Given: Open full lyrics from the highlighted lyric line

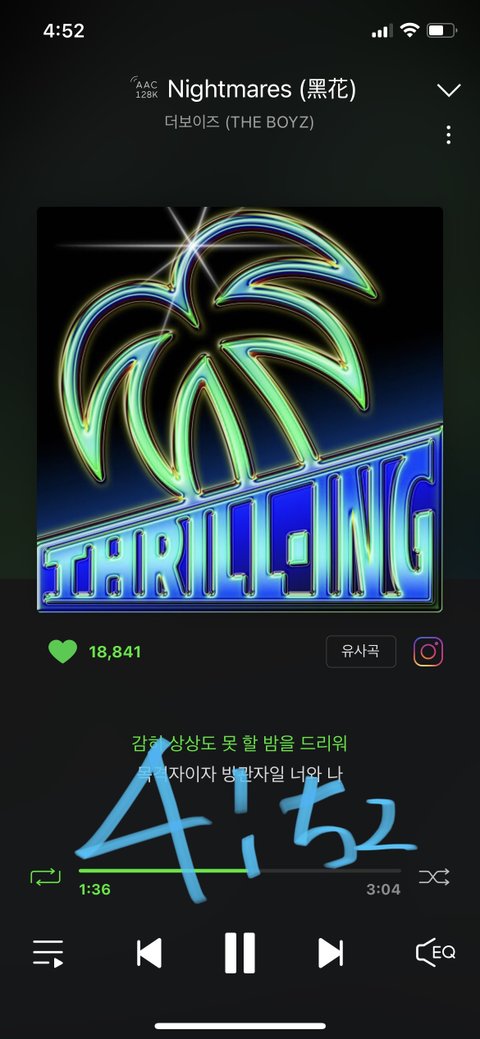Looking at the screenshot, I should click(x=239, y=743).
